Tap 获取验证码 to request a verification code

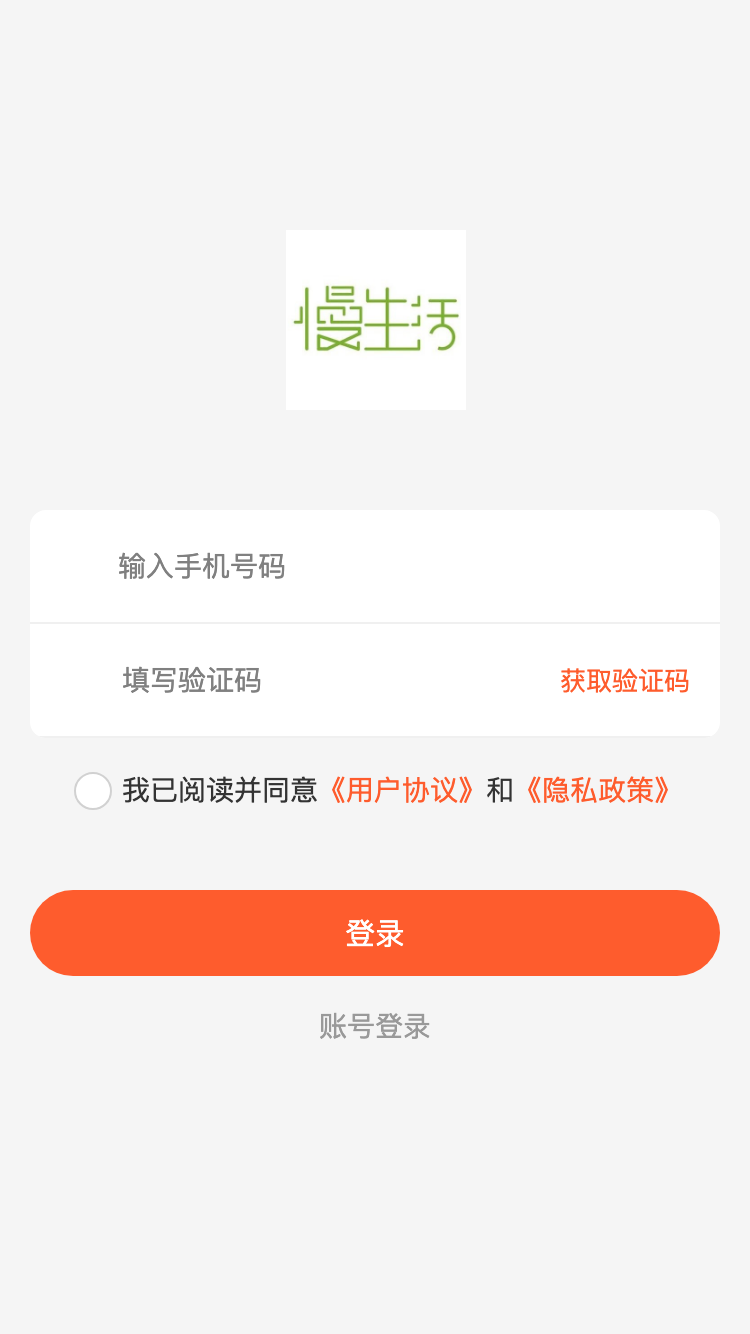click(624, 681)
